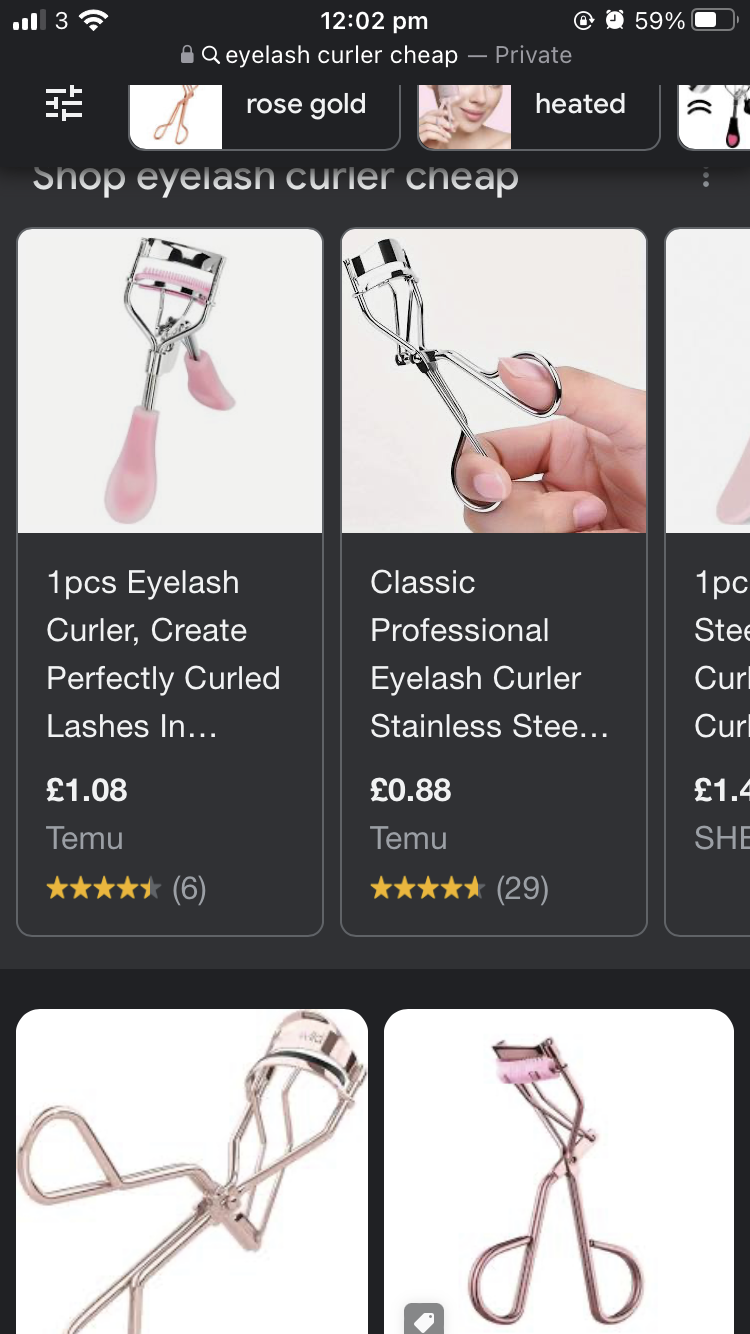
Task: Open the £1.08 pink eyelash curler card
Action: tap(170, 580)
